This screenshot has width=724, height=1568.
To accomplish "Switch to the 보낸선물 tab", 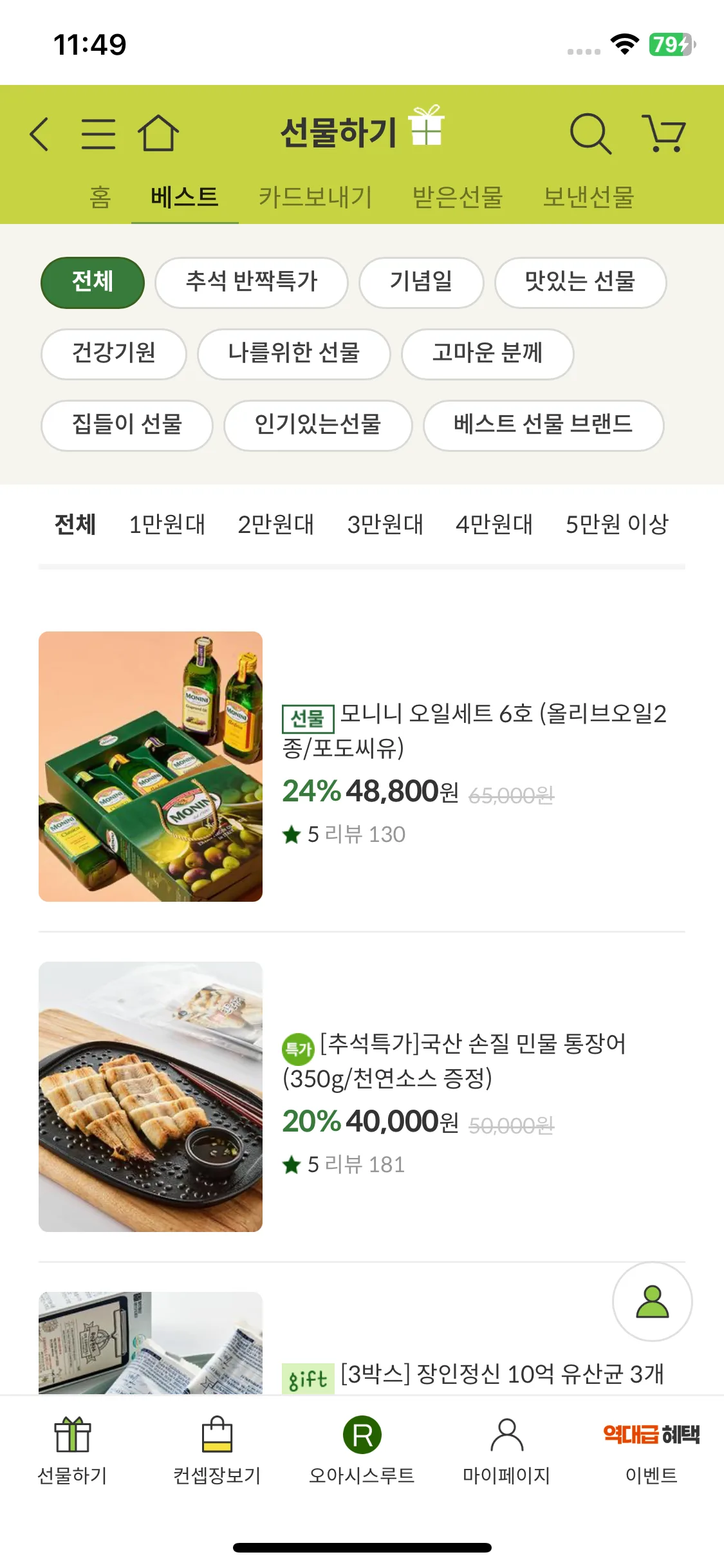I will [x=588, y=197].
